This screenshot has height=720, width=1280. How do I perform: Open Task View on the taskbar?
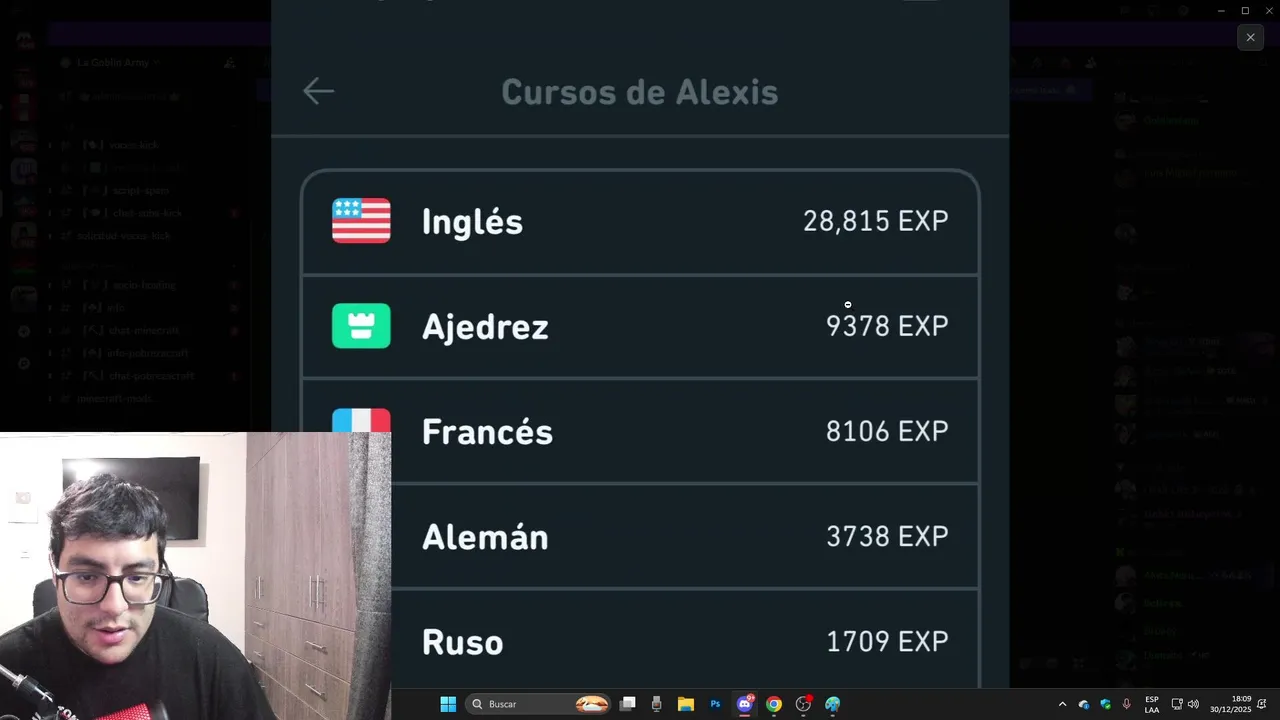coord(628,704)
